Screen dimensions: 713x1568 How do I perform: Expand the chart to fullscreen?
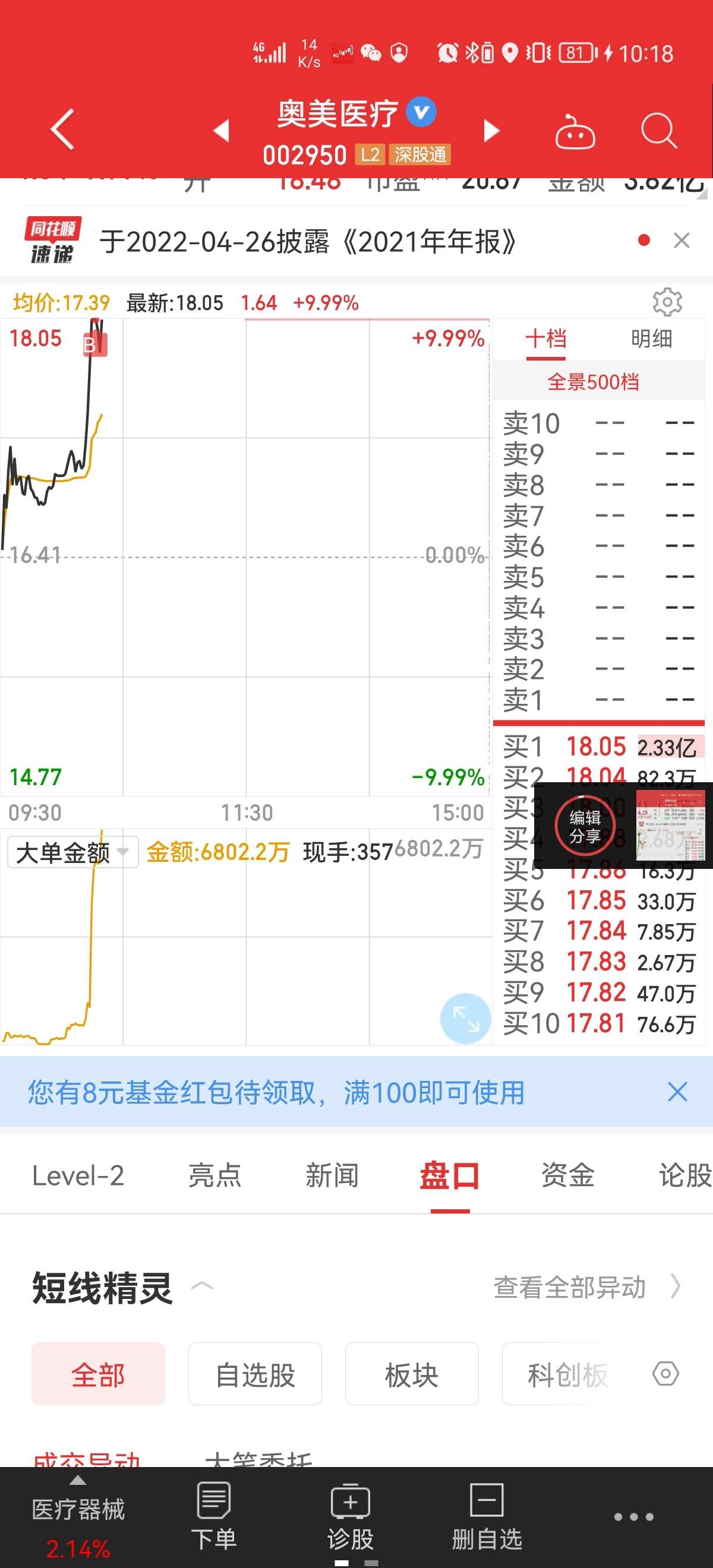[465, 1019]
